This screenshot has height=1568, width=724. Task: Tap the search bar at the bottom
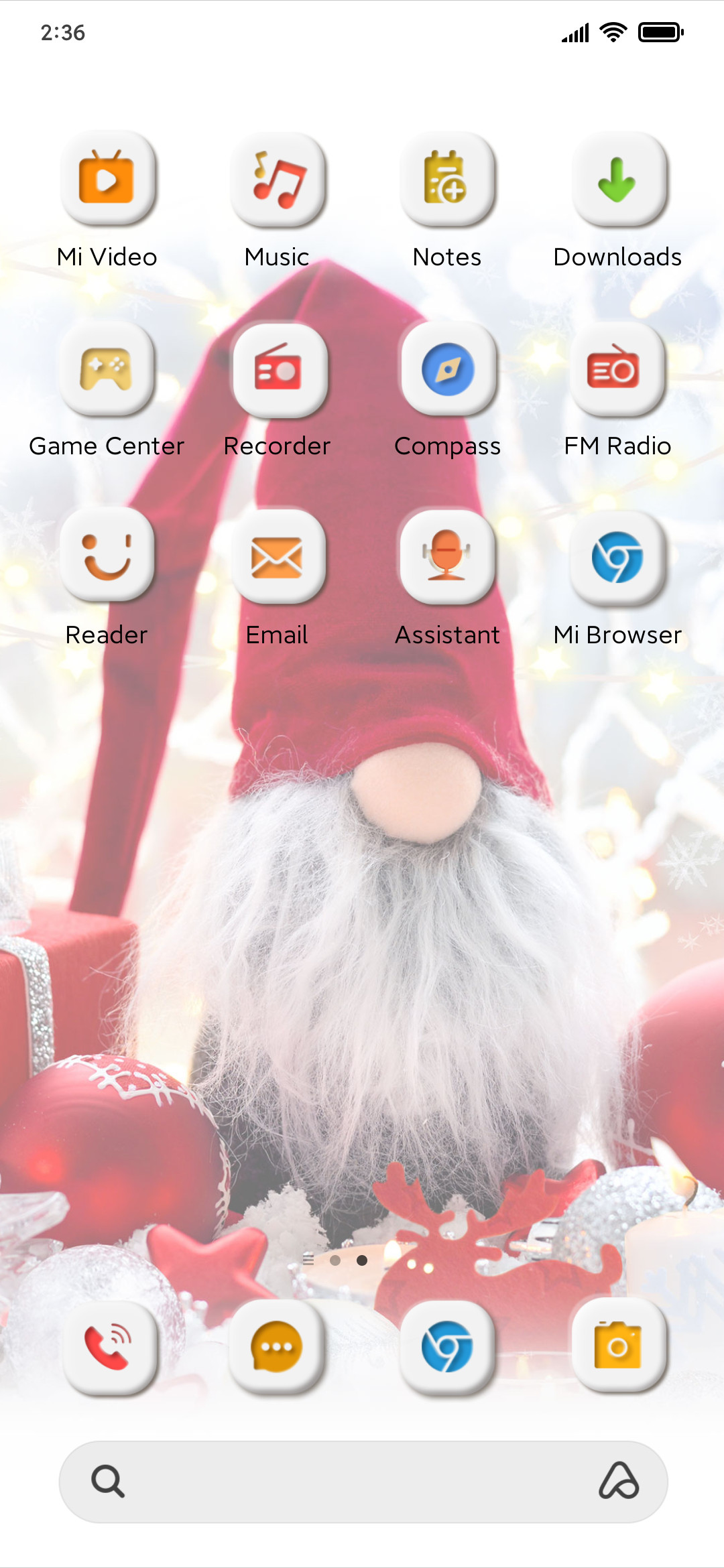[x=363, y=1482]
